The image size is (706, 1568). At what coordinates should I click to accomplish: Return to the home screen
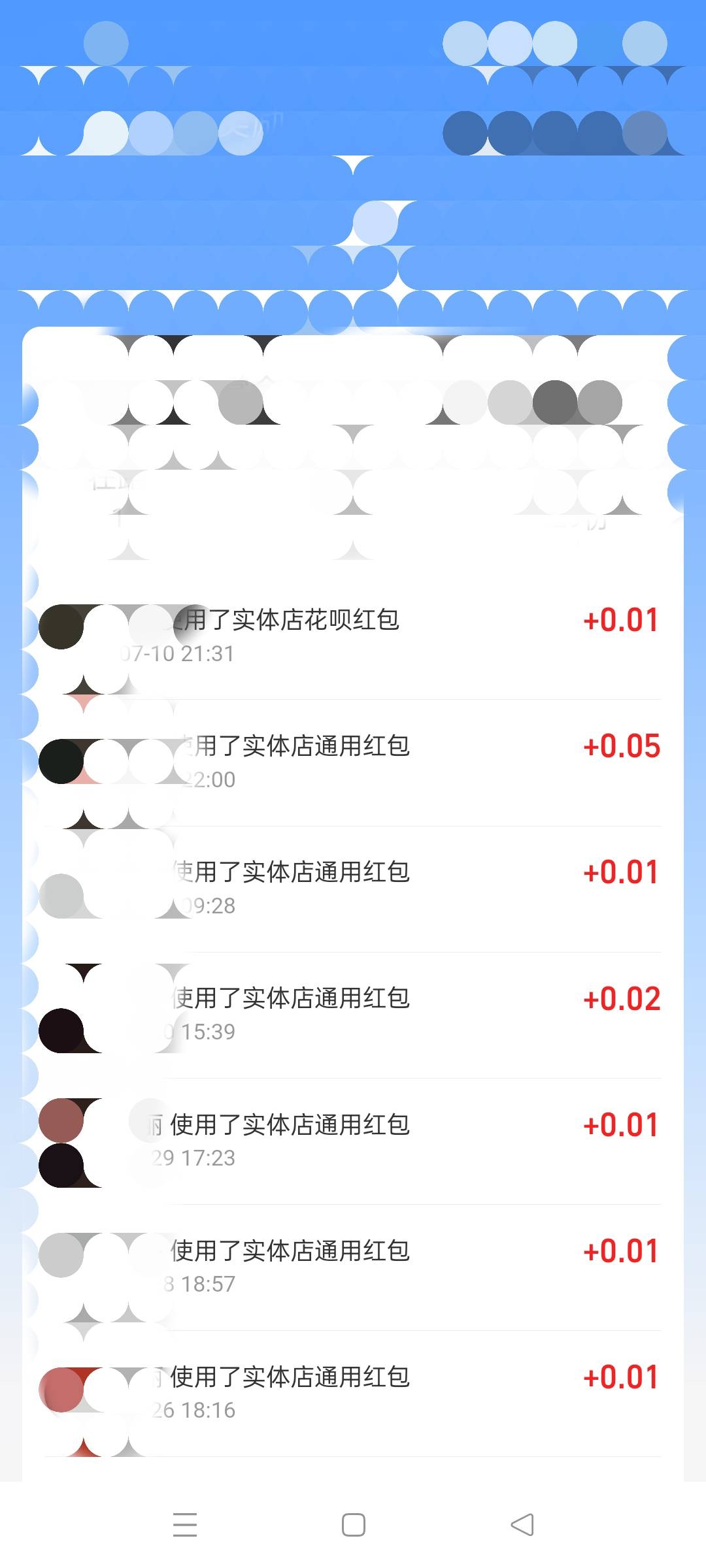[x=353, y=1525]
